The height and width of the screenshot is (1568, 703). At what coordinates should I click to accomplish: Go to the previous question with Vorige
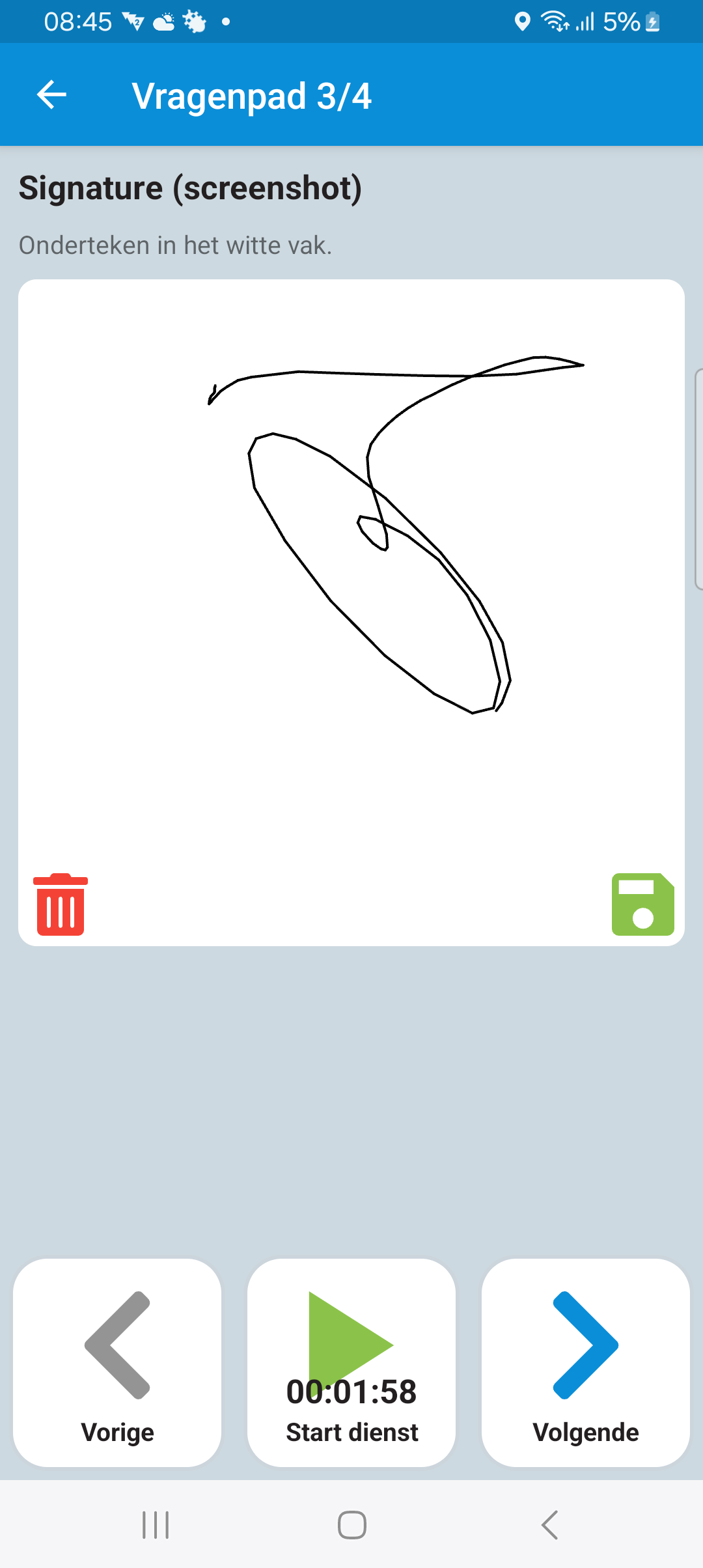[117, 1362]
